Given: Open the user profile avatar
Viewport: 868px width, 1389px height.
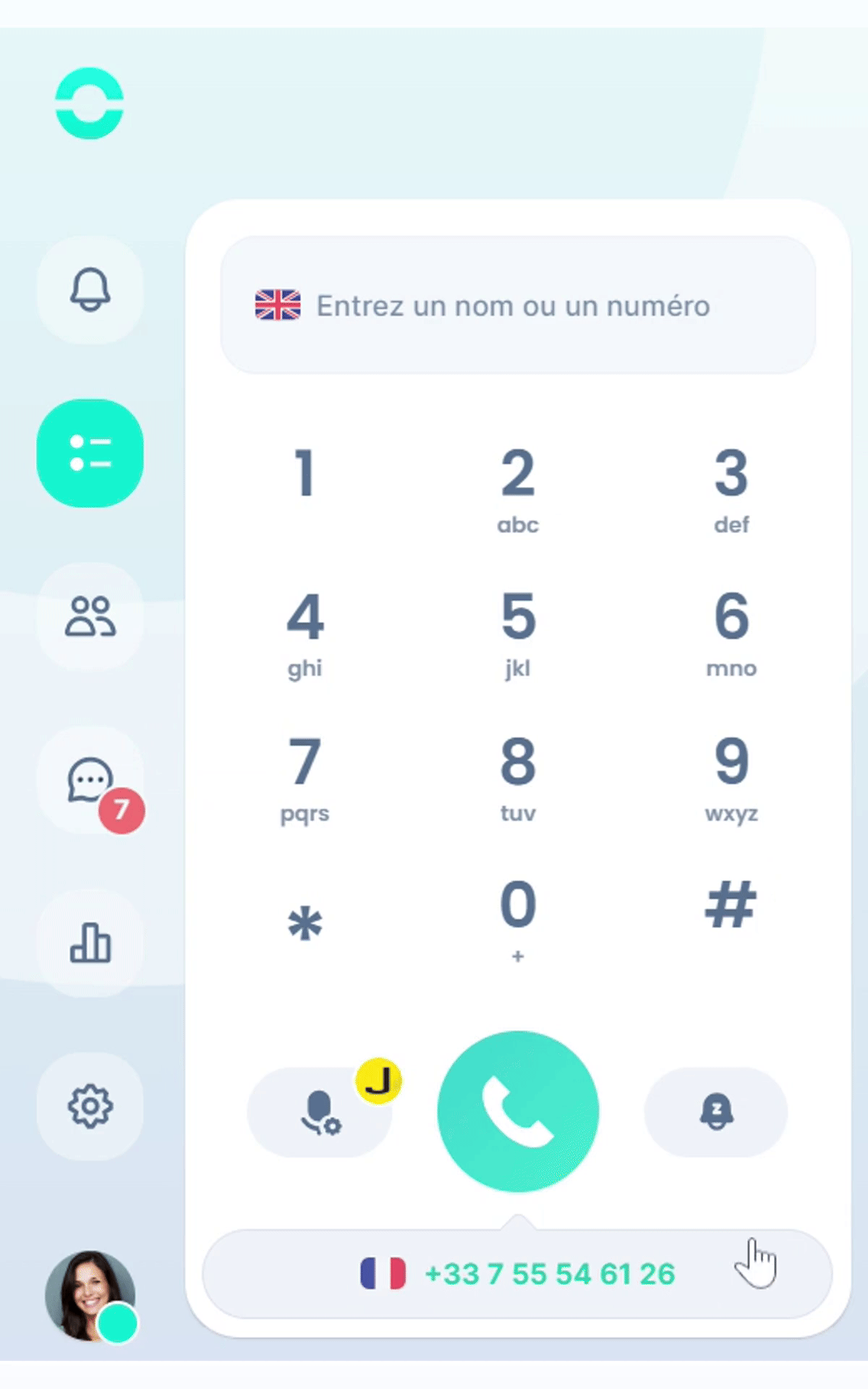Looking at the screenshot, I should 90,1295.
